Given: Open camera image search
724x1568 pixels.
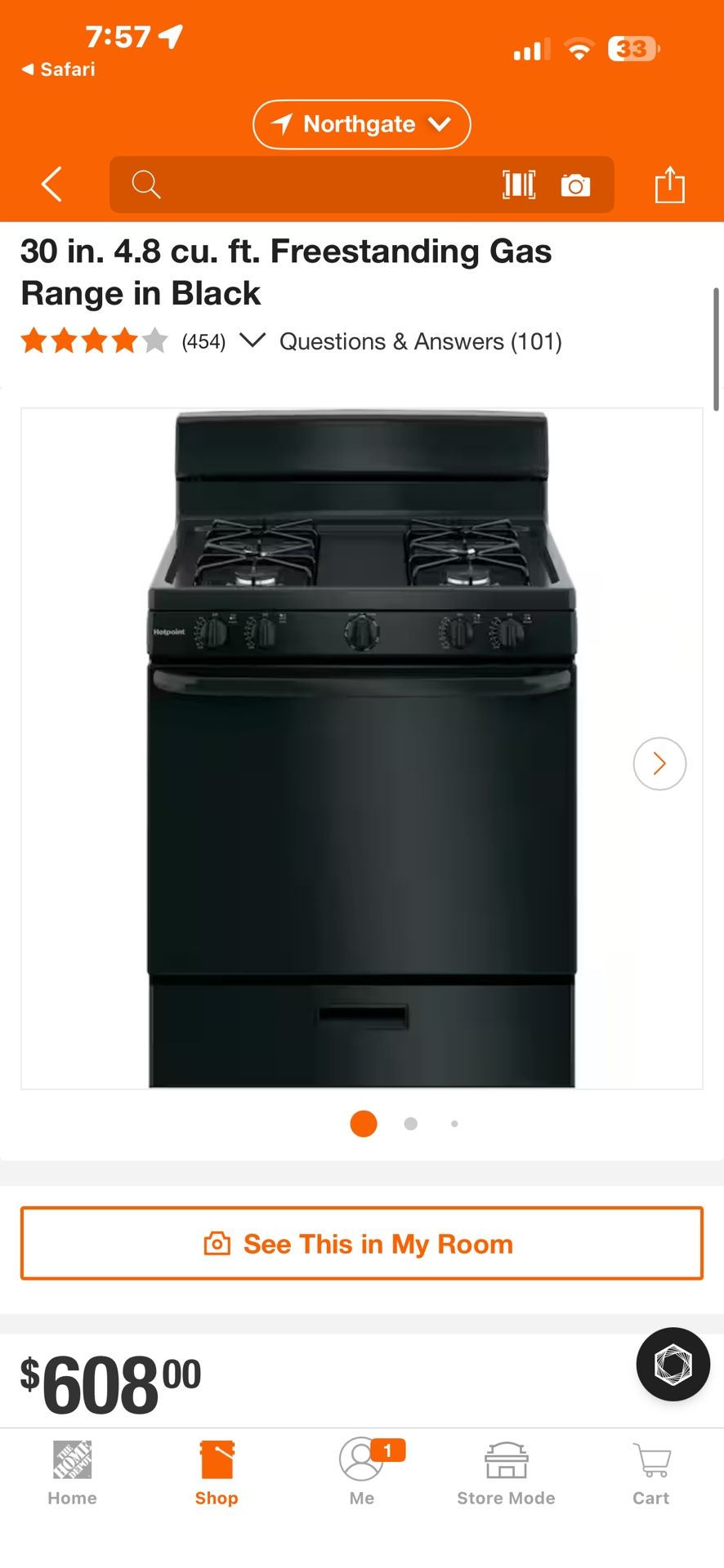Looking at the screenshot, I should coord(575,185).
